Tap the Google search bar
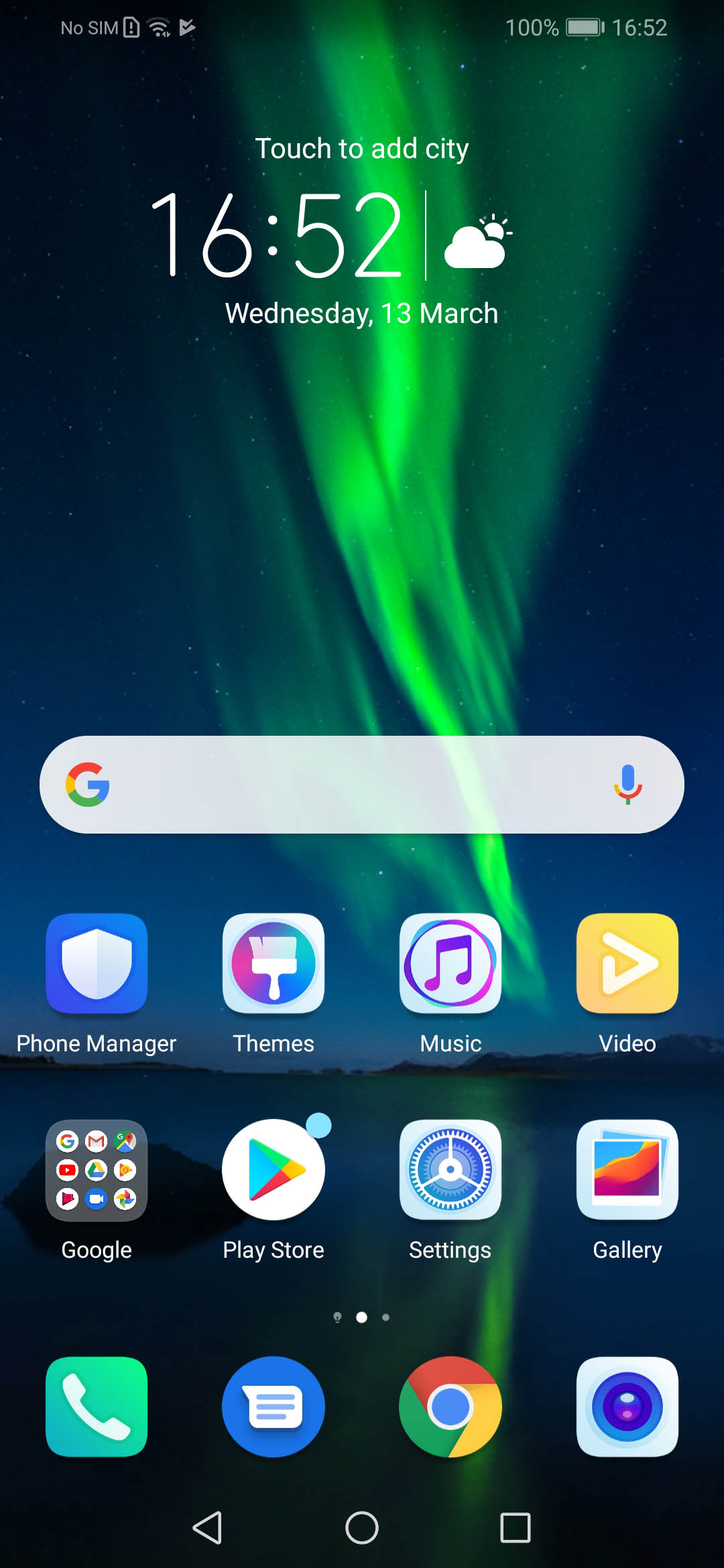The width and height of the screenshot is (724, 1568). tap(362, 785)
